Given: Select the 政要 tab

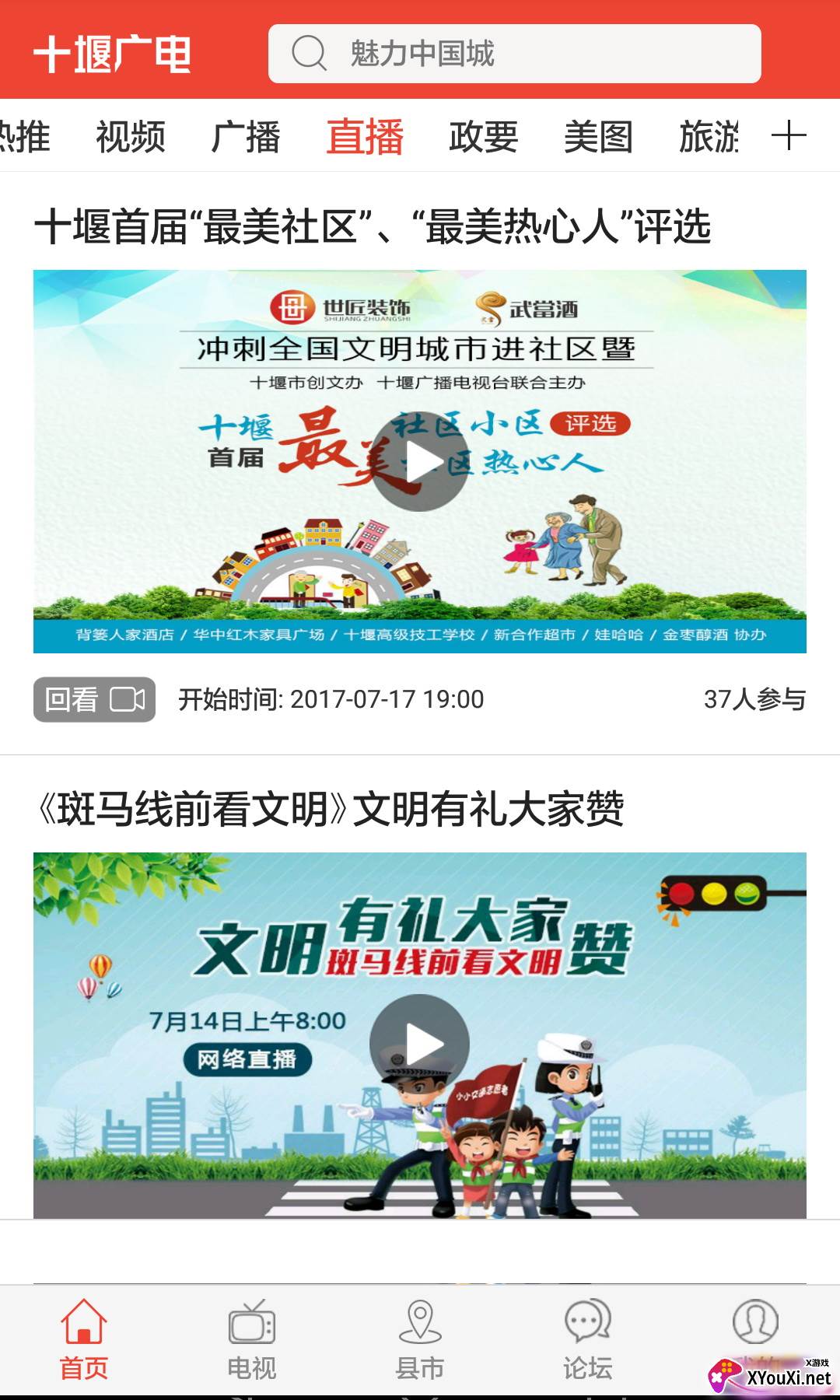Looking at the screenshot, I should pos(483,137).
